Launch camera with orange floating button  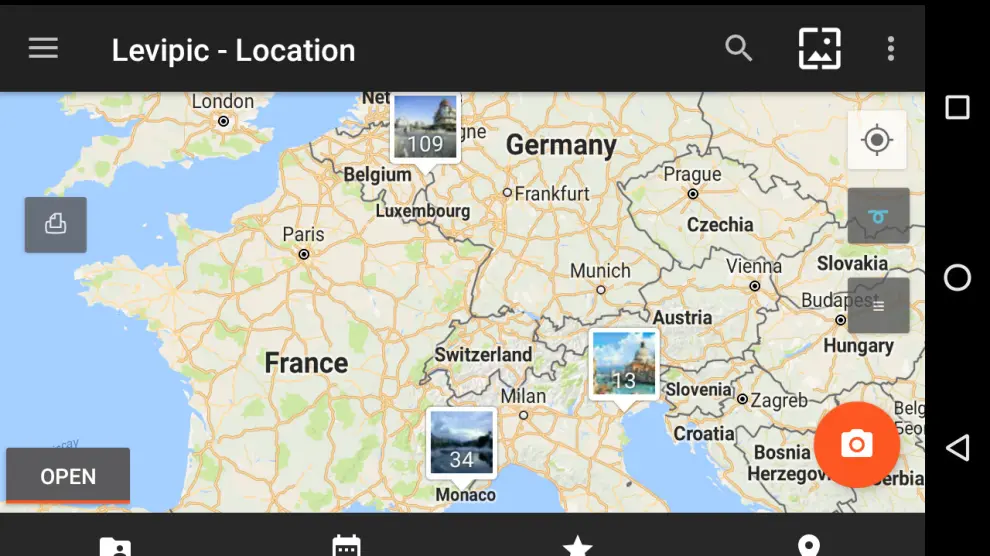[x=856, y=445]
